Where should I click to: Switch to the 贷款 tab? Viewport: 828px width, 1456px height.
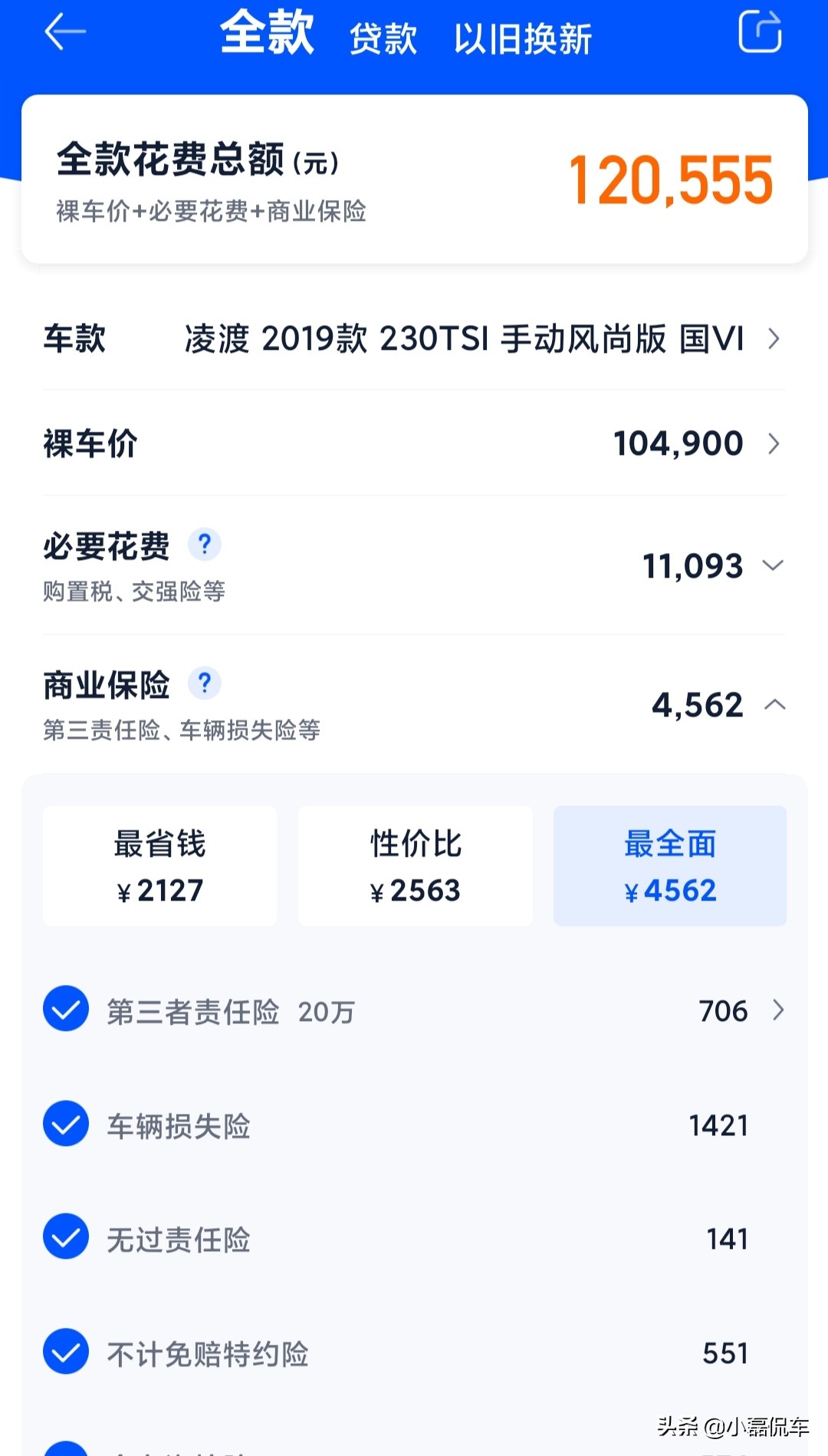coord(383,38)
